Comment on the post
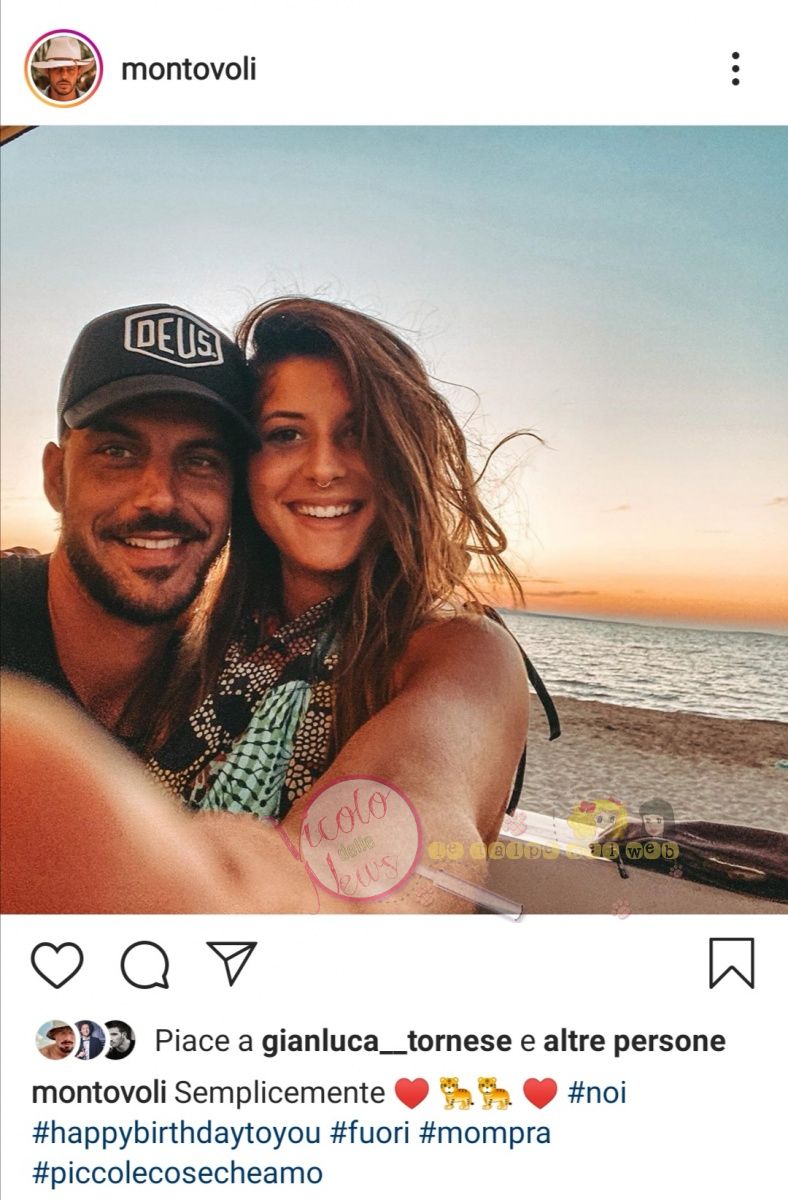The image size is (788, 1200). [145, 965]
